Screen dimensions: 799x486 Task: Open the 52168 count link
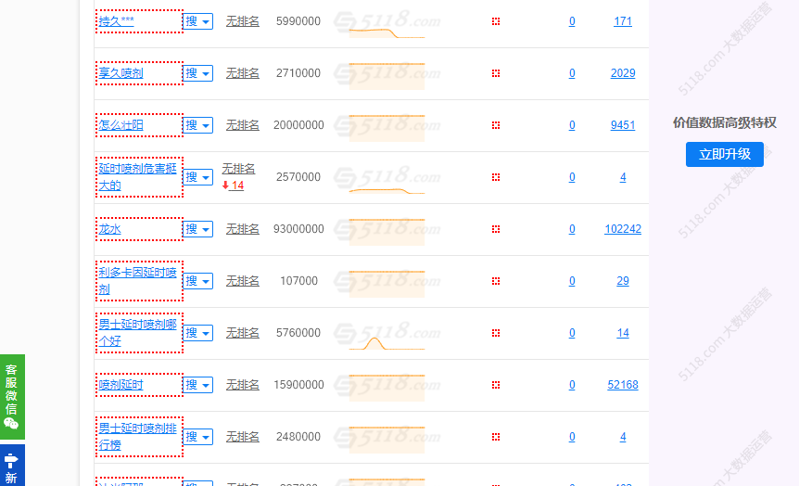tap(623, 385)
